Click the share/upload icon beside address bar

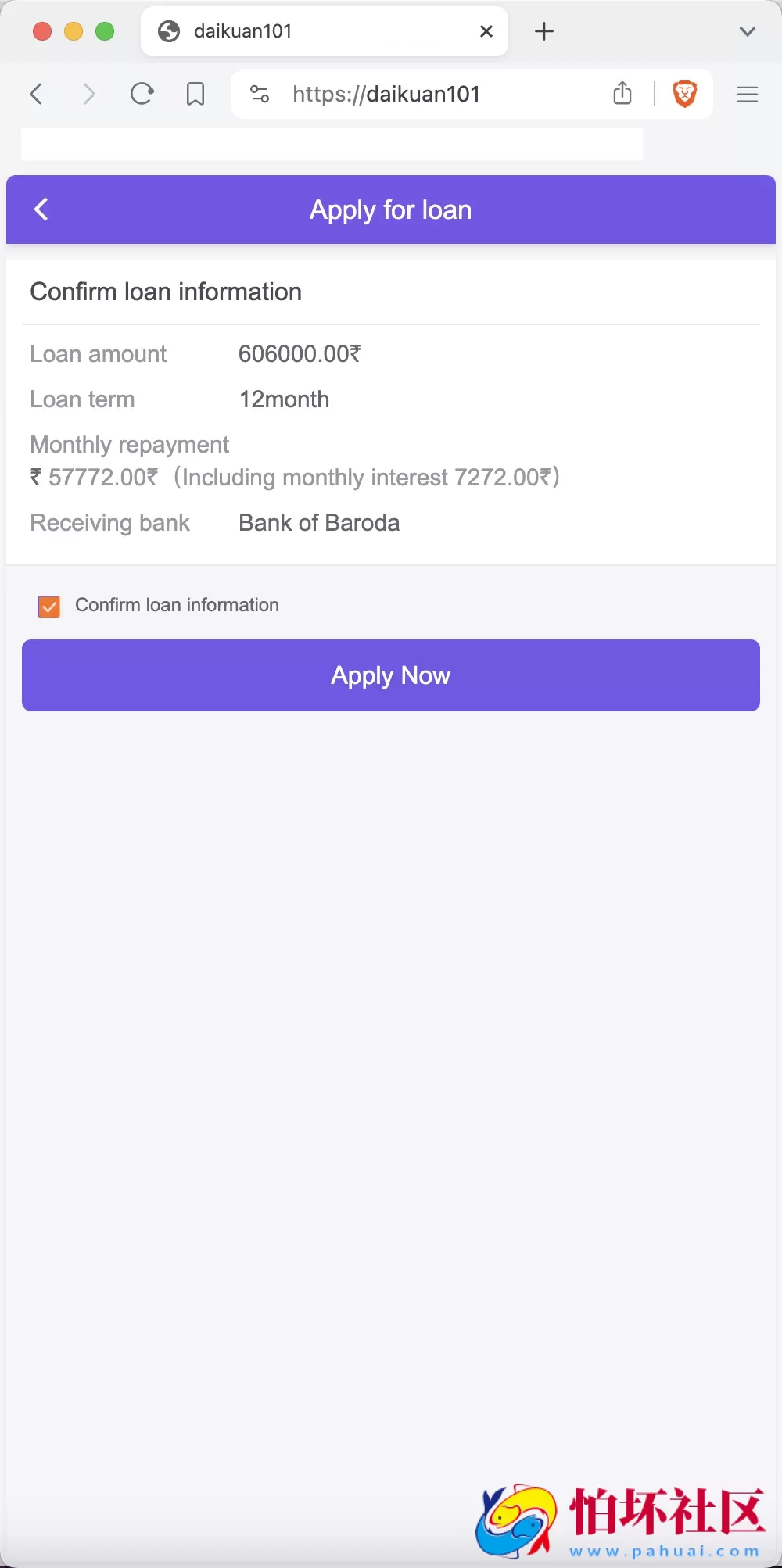(622, 94)
